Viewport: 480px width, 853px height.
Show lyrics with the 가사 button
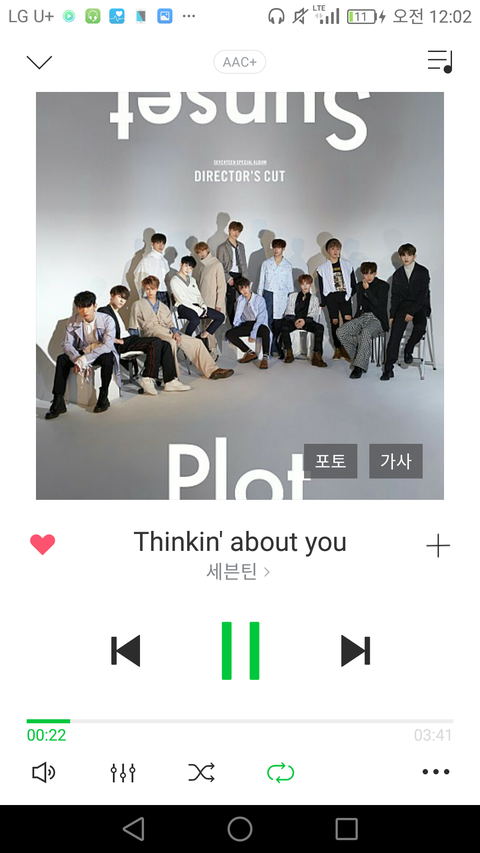point(396,461)
